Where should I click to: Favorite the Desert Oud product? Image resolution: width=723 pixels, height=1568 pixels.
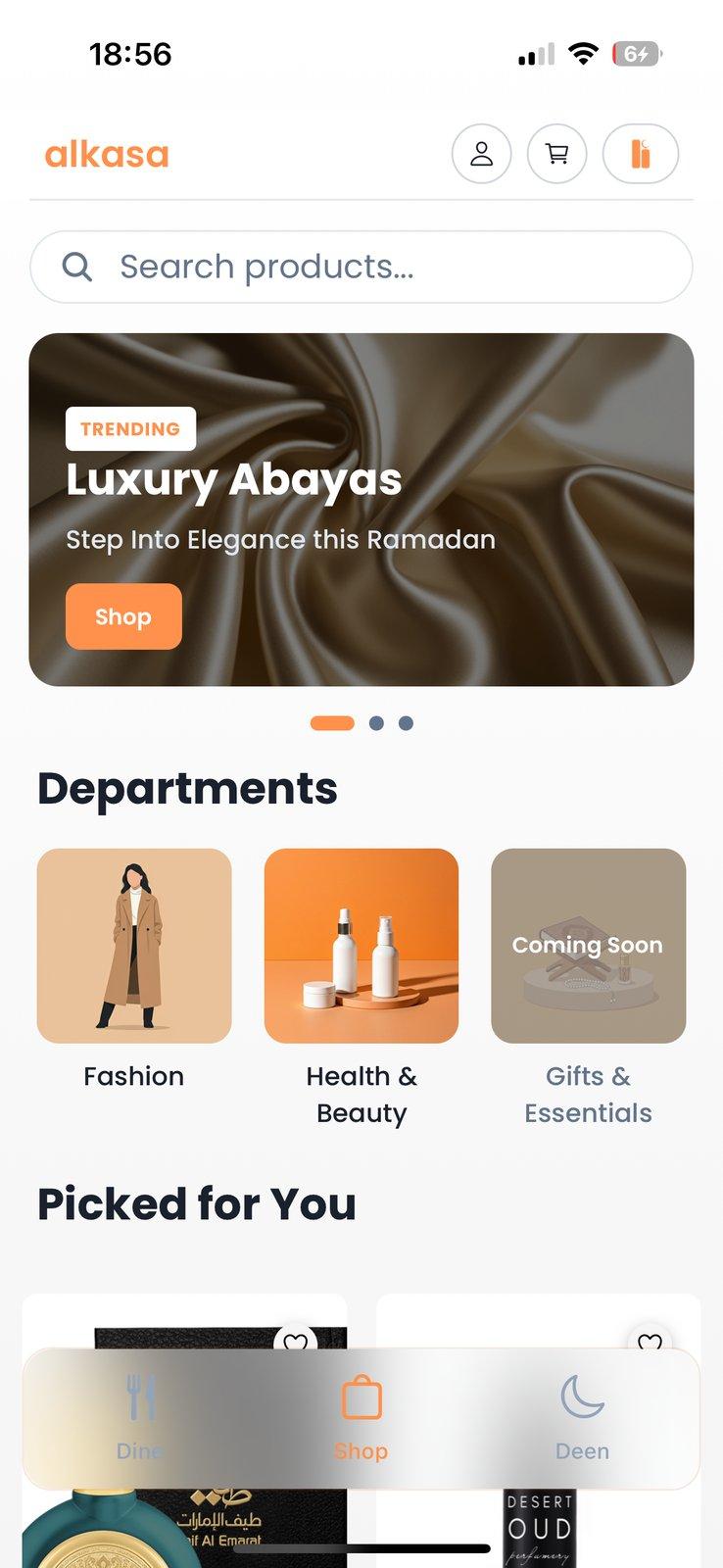[650, 1342]
